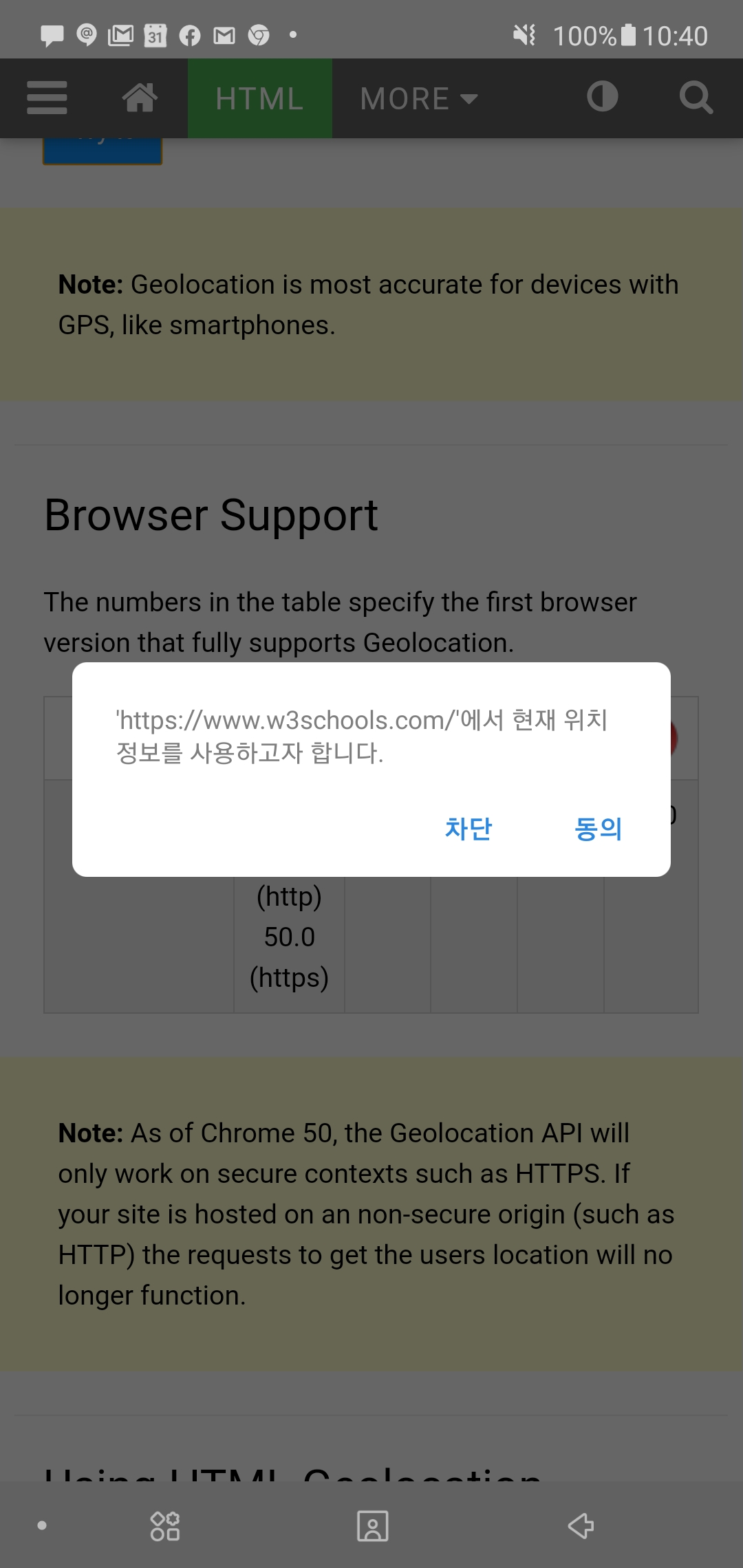Go to the W3Schools home icon
Image resolution: width=743 pixels, height=1568 pixels.
click(140, 98)
